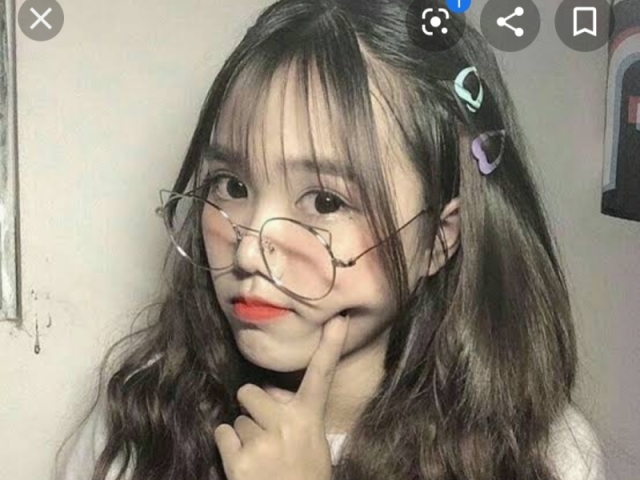
Task: Search this image with Lens
Action: pos(435,20)
